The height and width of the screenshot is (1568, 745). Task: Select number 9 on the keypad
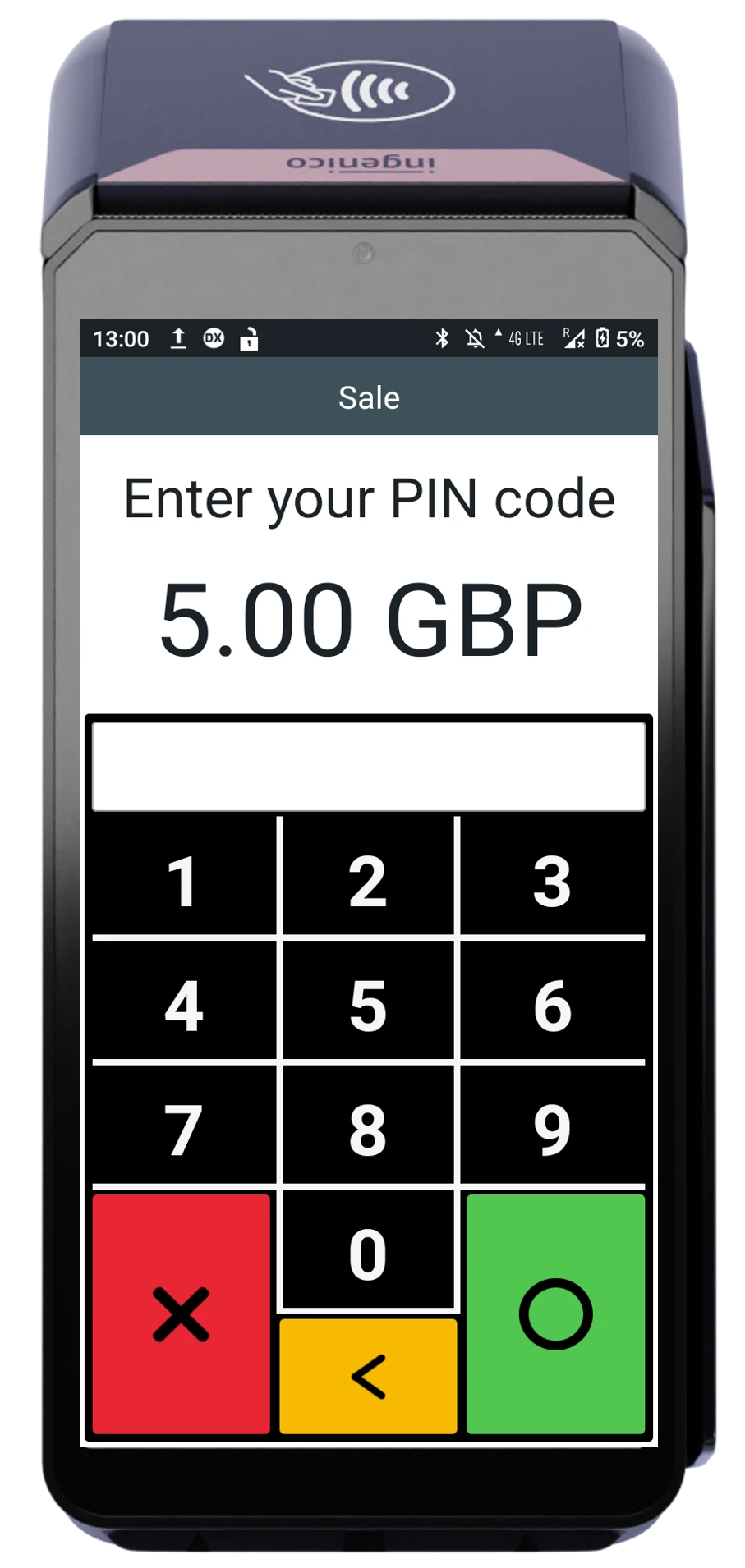552,1130
